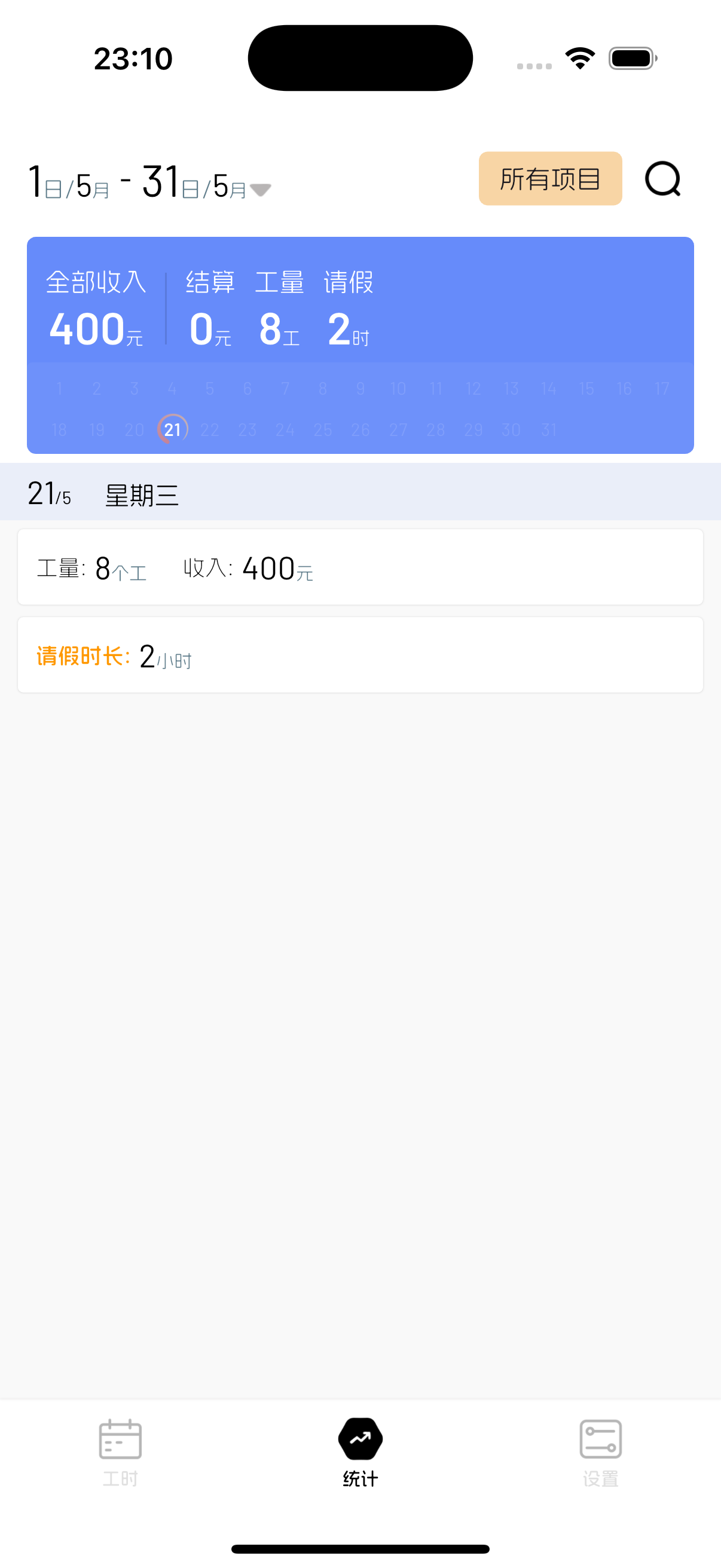Open the 工量 8个工 record card
Viewport: 721px width, 1568px height.
[360, 567]
